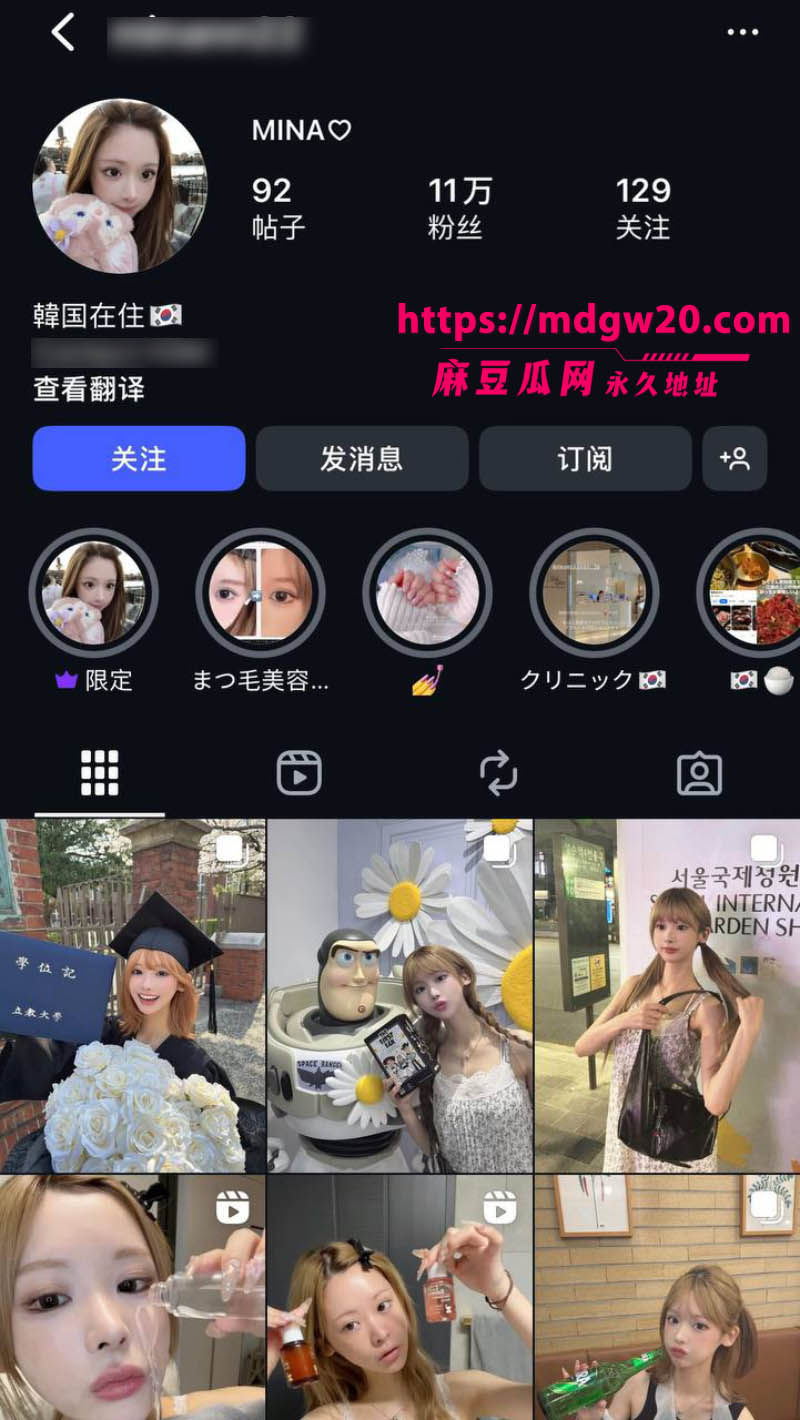Tap 查看翻译 to translate the bio
800x1420 pixels.
[x=89, y=389]
